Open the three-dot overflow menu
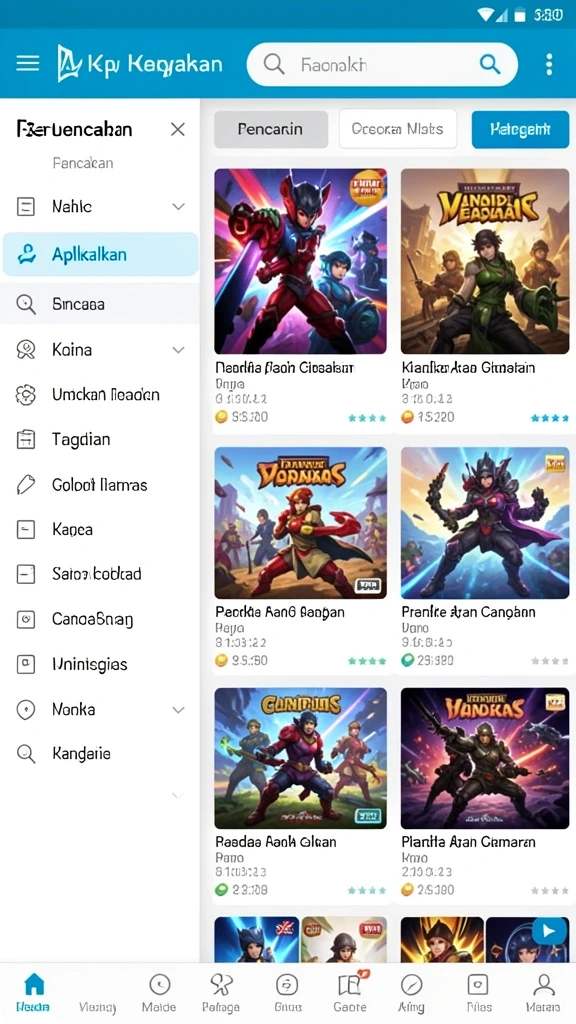Screen dimensions: 576x1024 click(x=549, y=64)
